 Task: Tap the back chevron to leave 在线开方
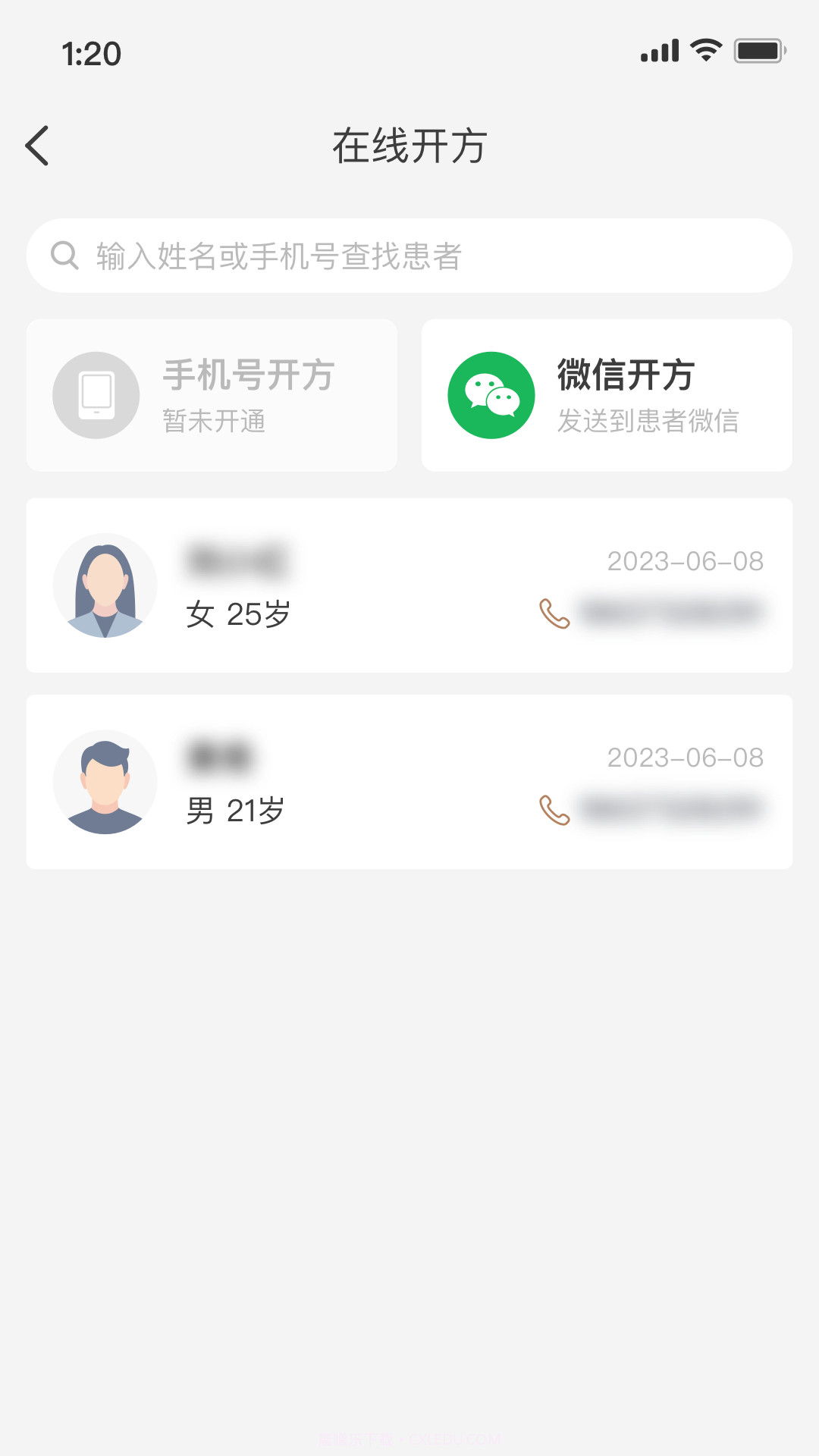click(x=37, y=145)
